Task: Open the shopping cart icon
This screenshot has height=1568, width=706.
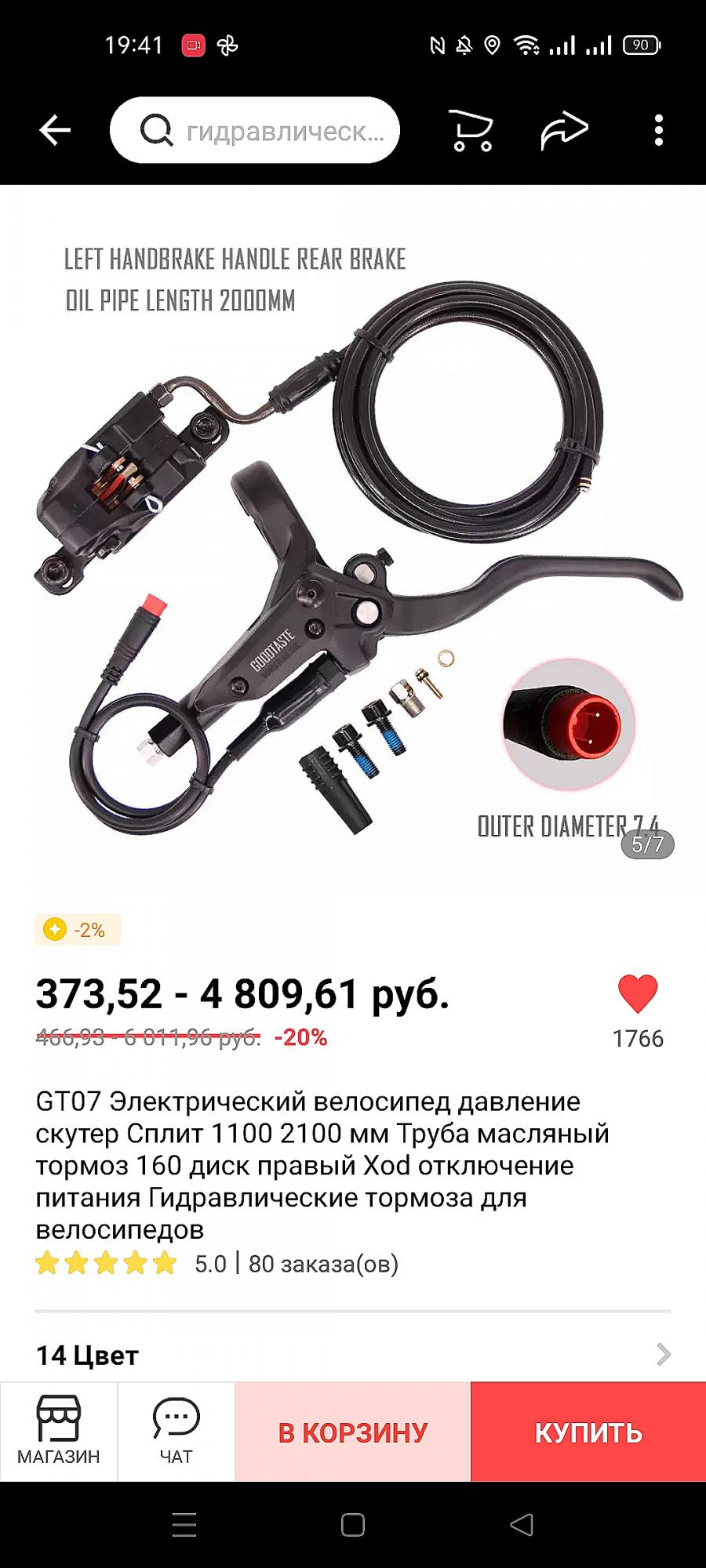Action: click(471, 130)
